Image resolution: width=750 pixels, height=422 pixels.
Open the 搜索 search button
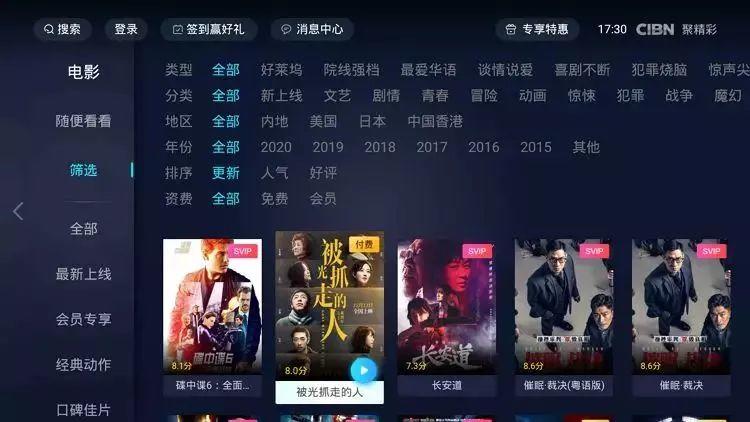tap(62, 30)
